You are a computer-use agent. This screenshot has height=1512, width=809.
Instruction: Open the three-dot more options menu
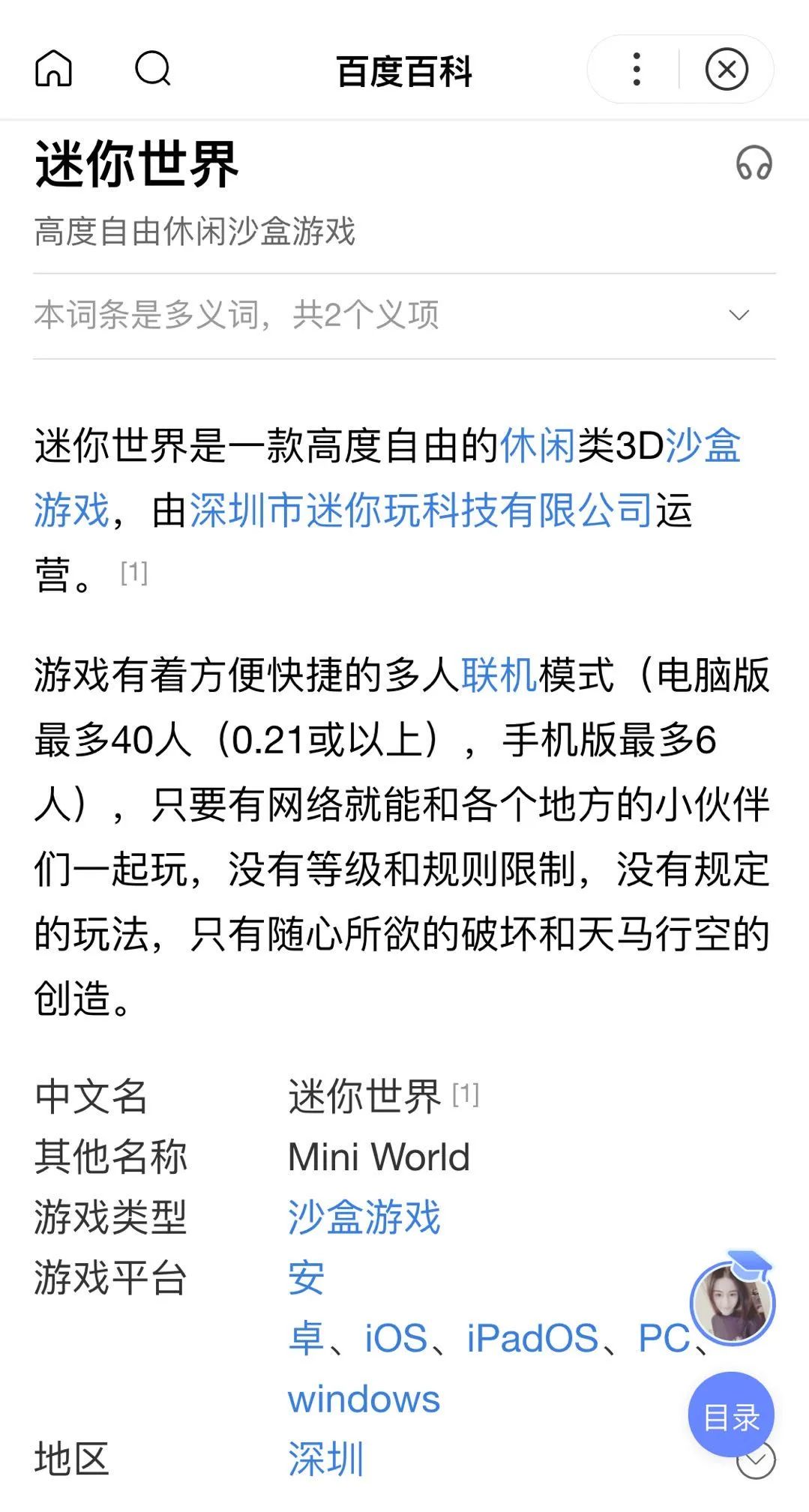coord(637,69)
